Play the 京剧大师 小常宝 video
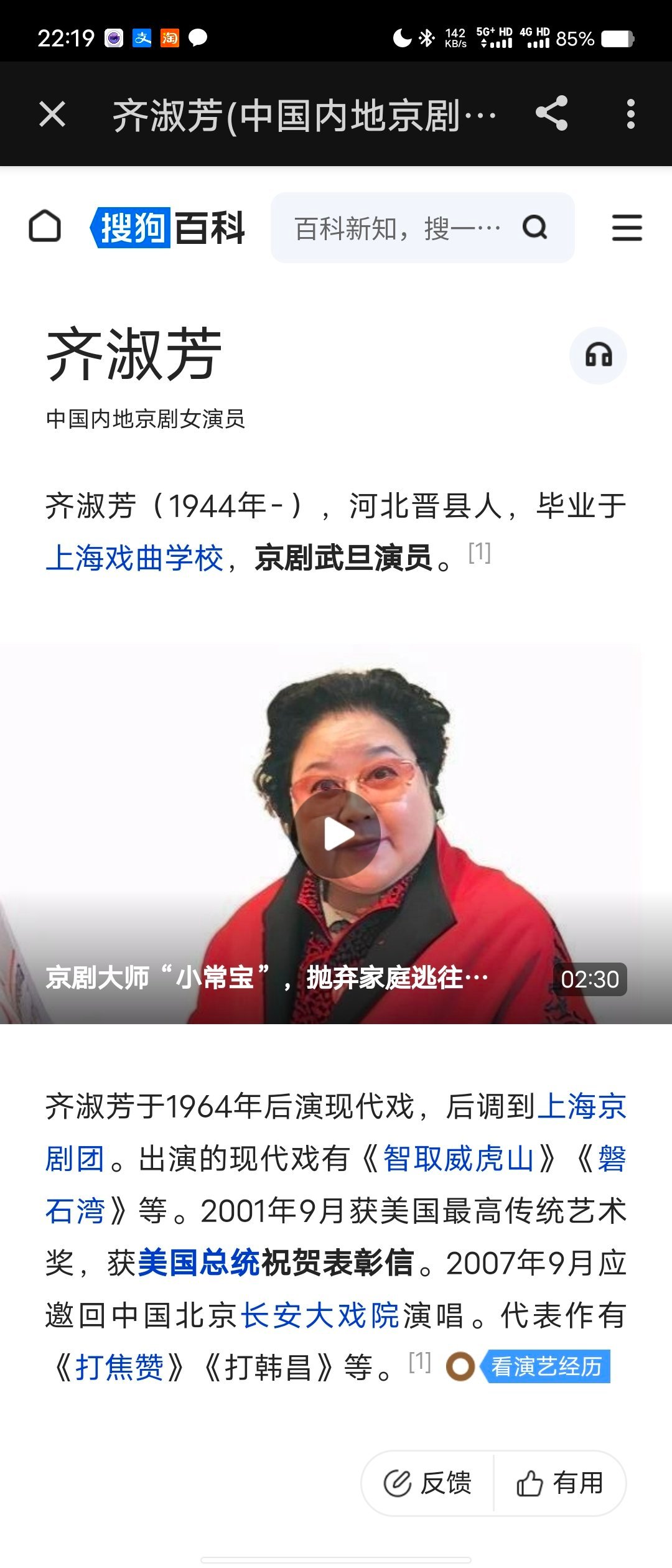This screenshot has height=1568, width=672. 337,834
